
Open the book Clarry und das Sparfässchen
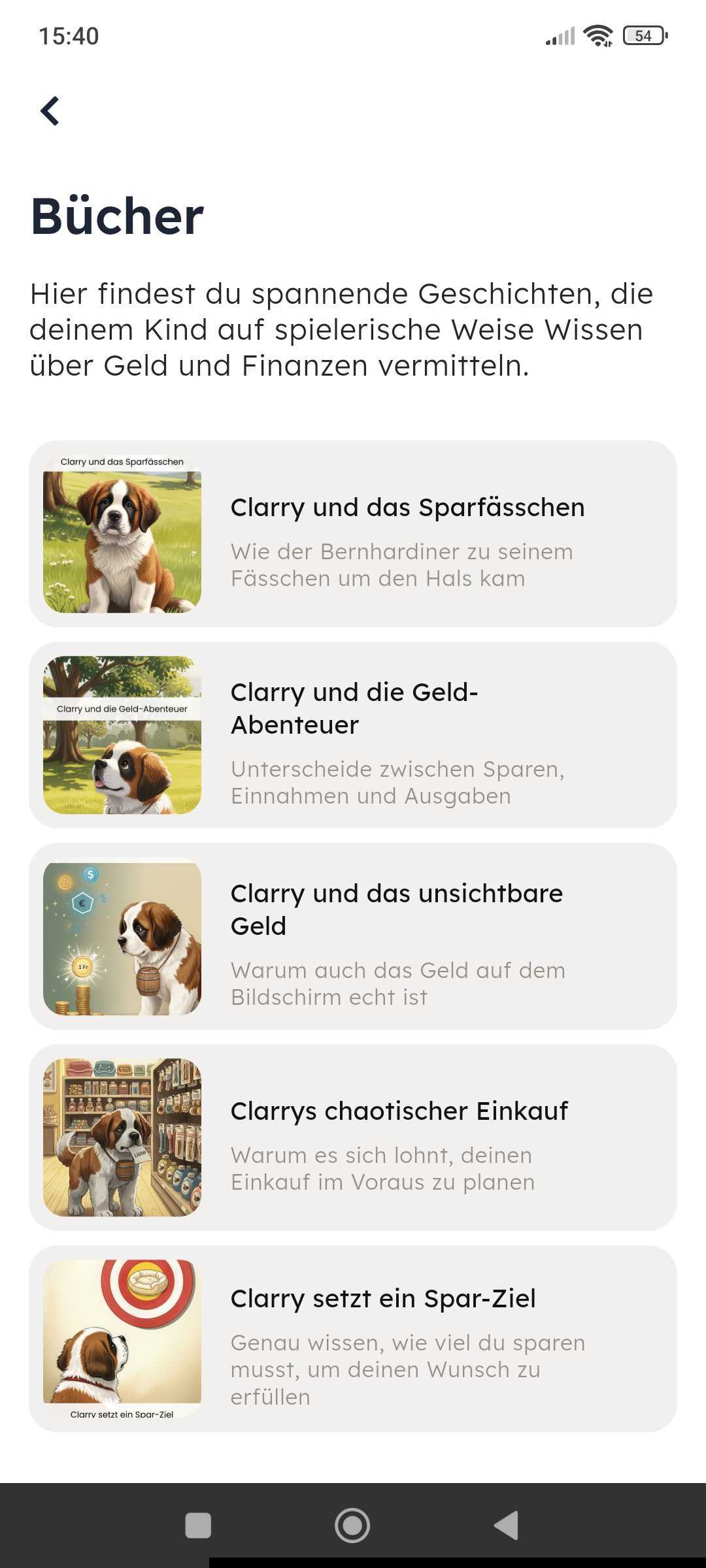coord(353,534)
